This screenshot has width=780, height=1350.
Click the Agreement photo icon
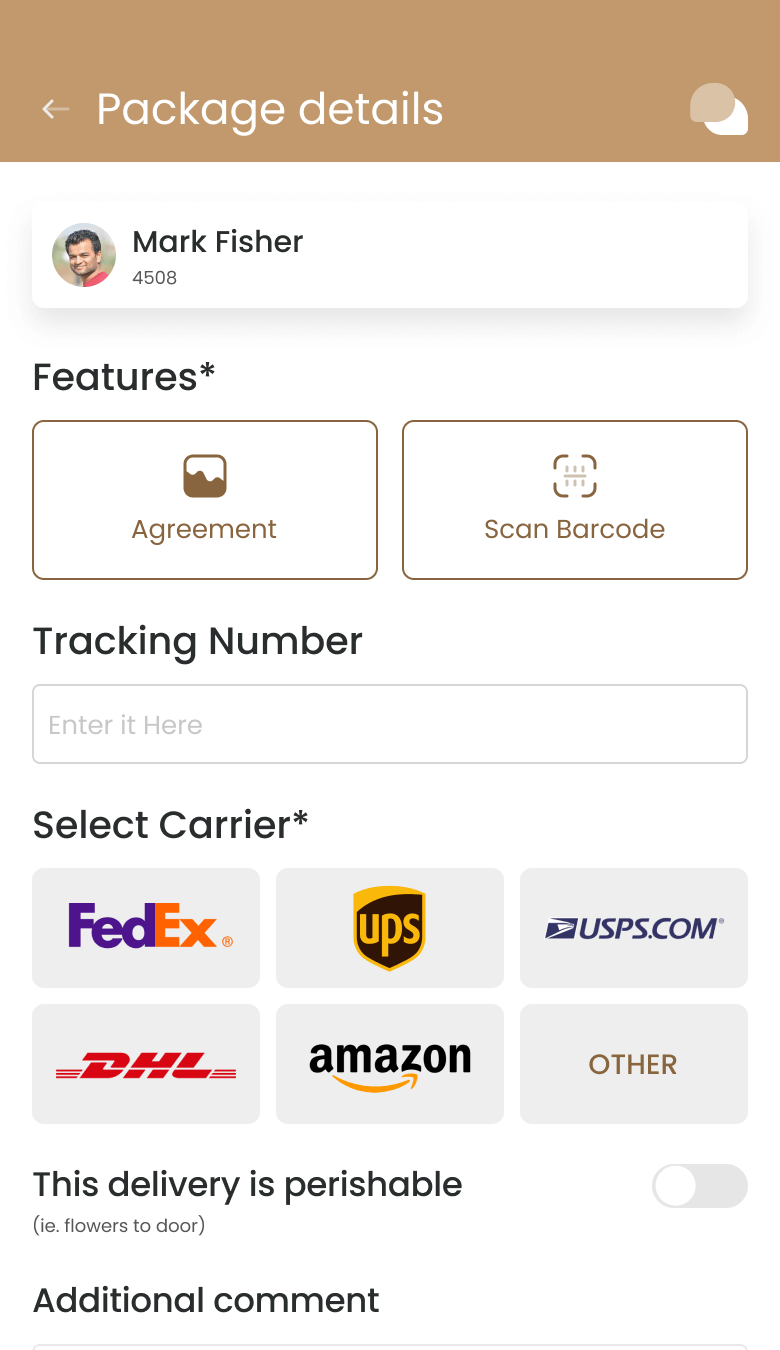tap(204, 475)
